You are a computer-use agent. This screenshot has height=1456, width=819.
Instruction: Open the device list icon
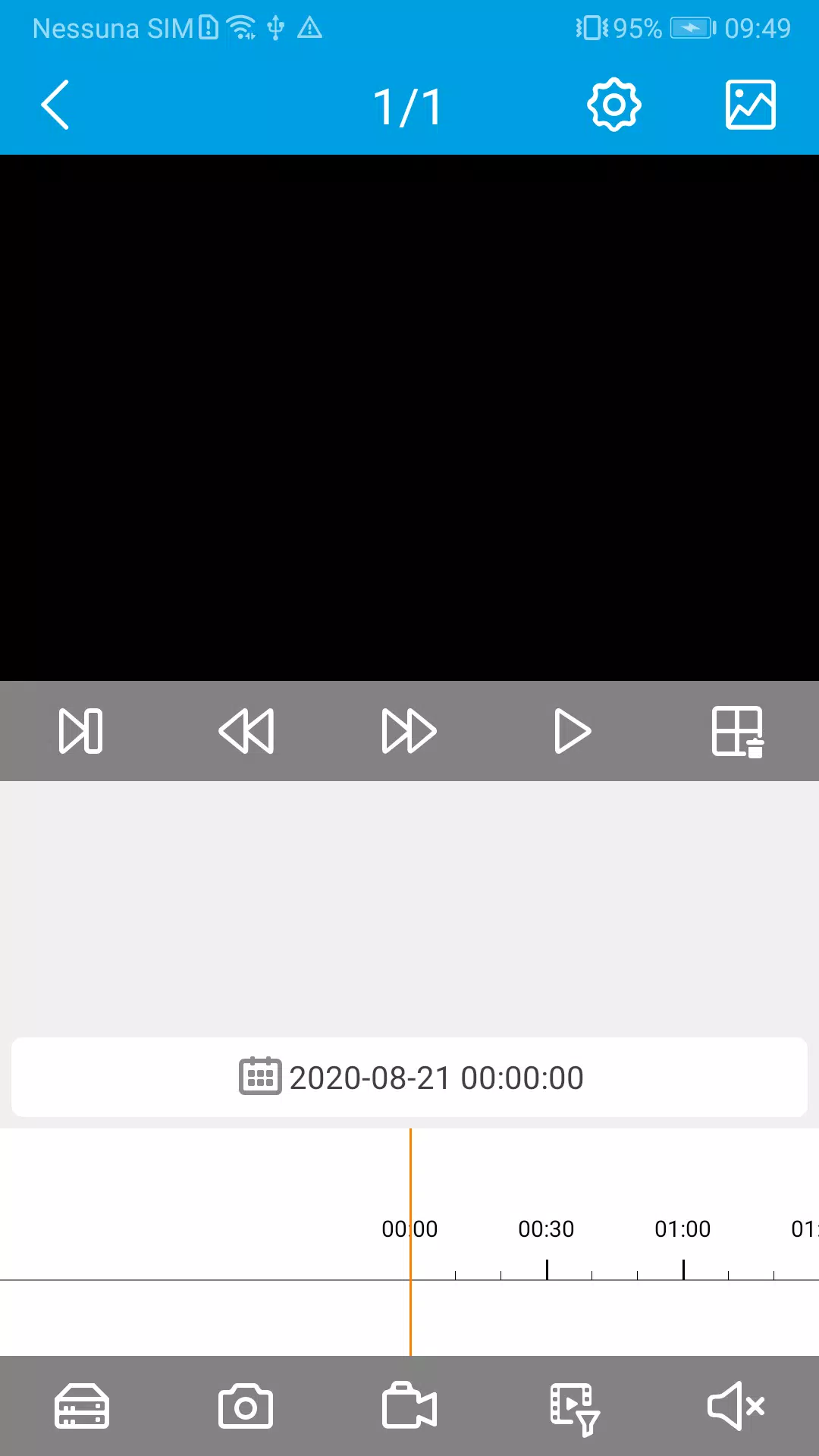[82, 1407]
